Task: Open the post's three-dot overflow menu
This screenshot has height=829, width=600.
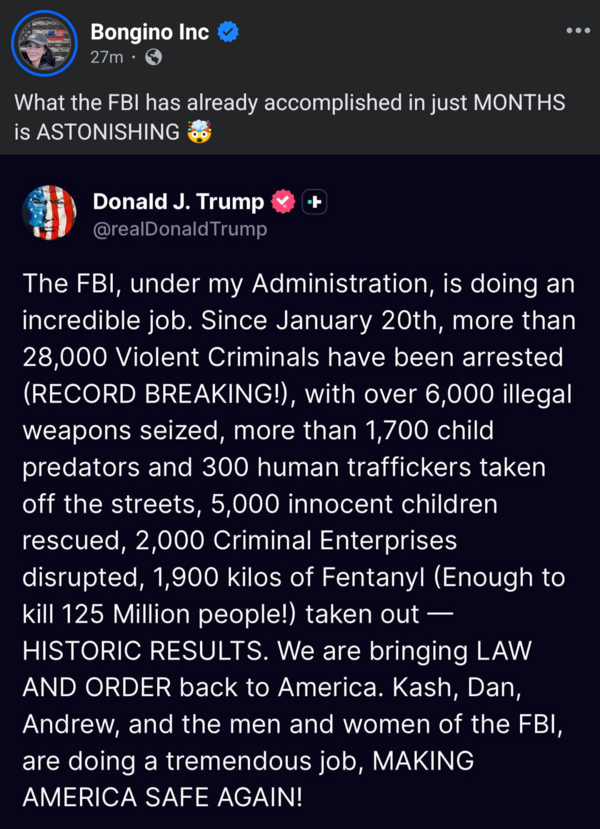Action: click(x=578, y=30)
